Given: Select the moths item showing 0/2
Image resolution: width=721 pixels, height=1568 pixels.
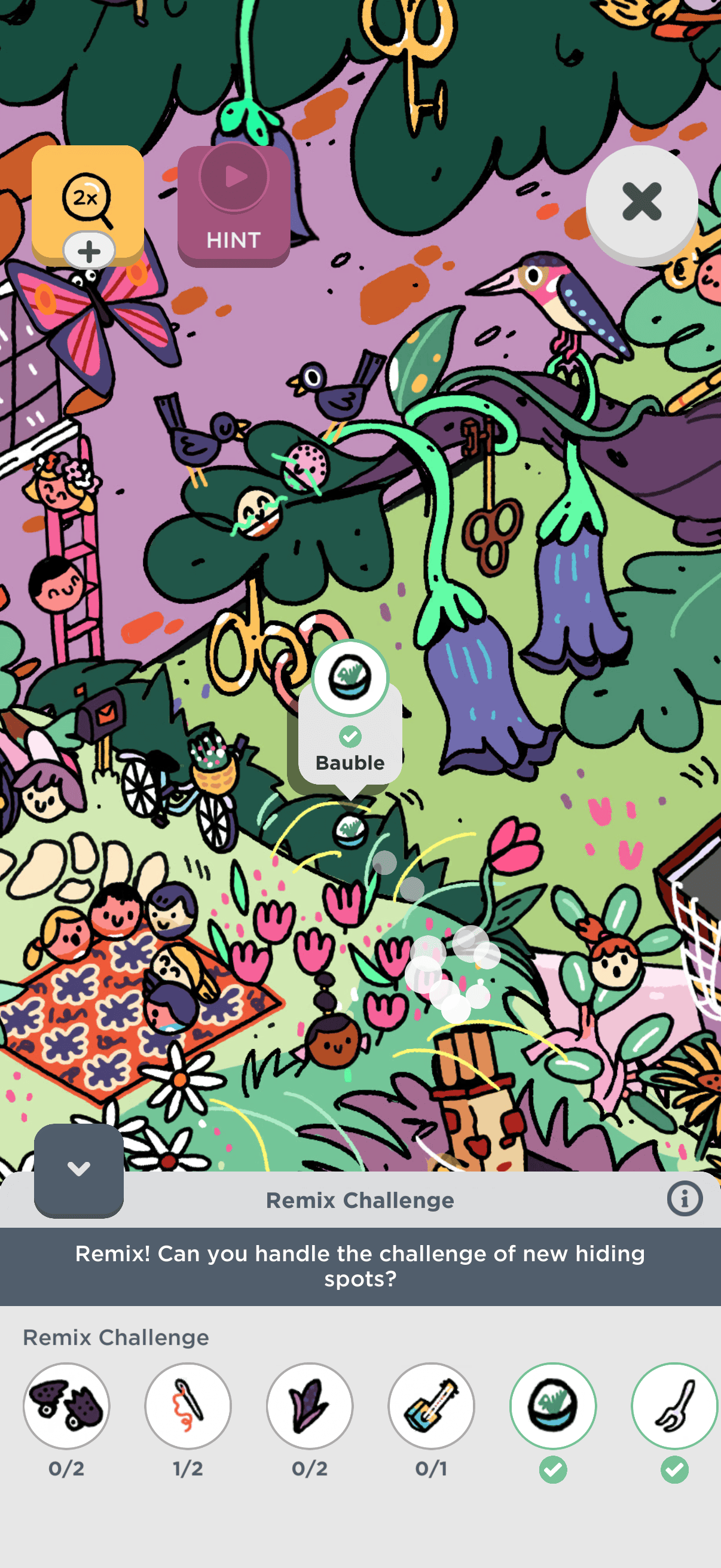Looking at the screenshot, I should point(66,1405).
